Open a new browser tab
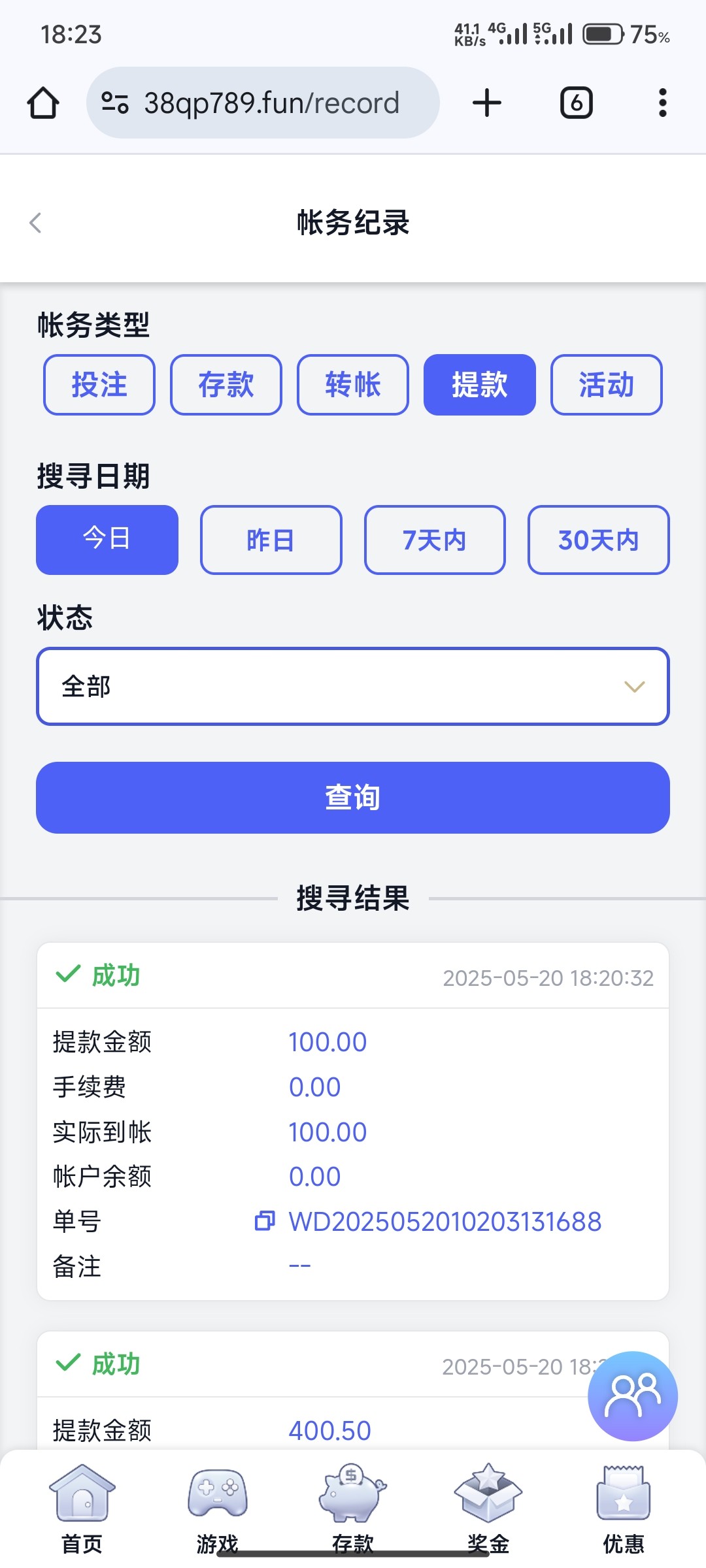 [x=487, y=103]
